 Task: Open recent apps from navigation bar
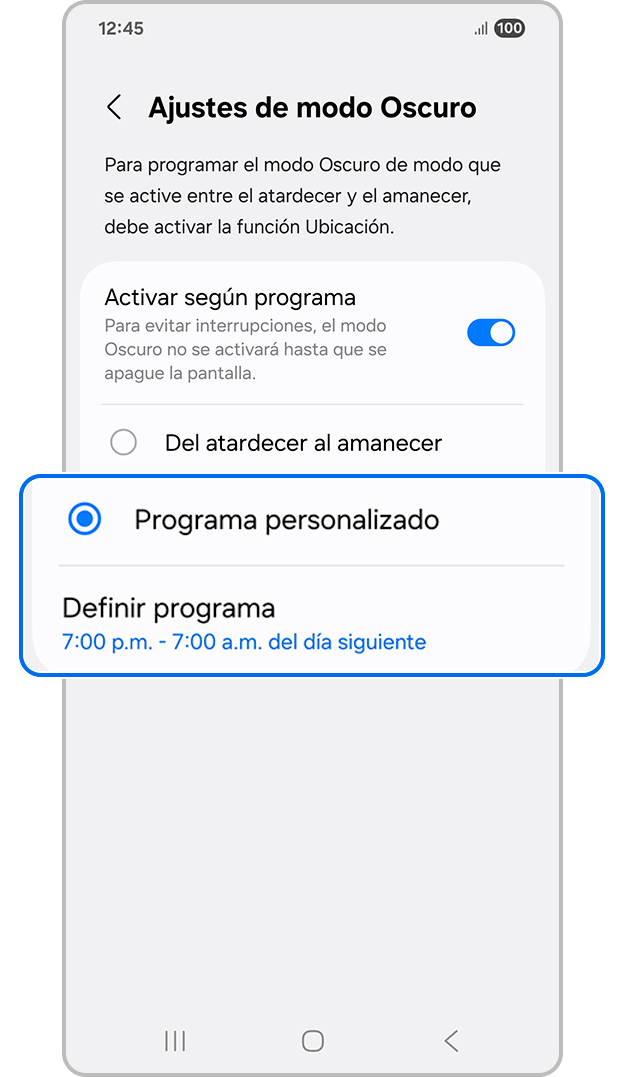point(175,1041)
